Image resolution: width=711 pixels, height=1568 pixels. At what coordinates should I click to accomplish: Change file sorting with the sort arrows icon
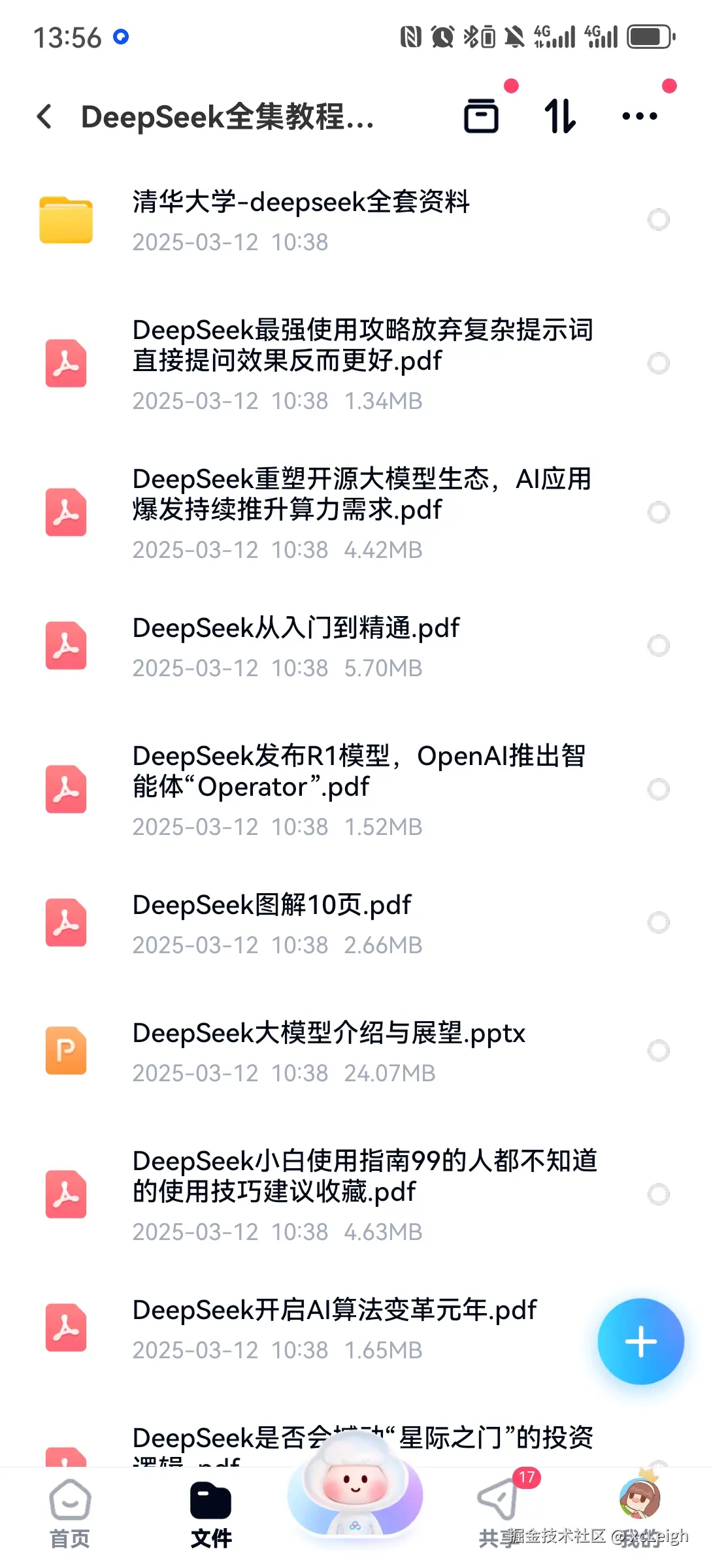[x=559, y=115]
